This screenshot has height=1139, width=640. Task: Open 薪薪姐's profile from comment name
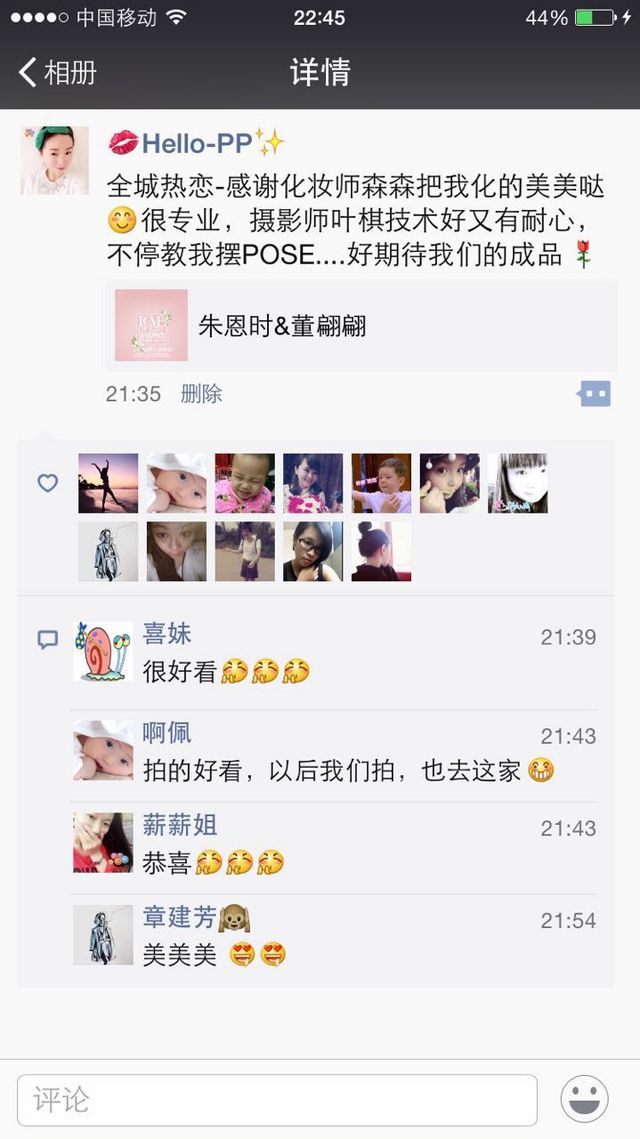[x=179, y=825]
